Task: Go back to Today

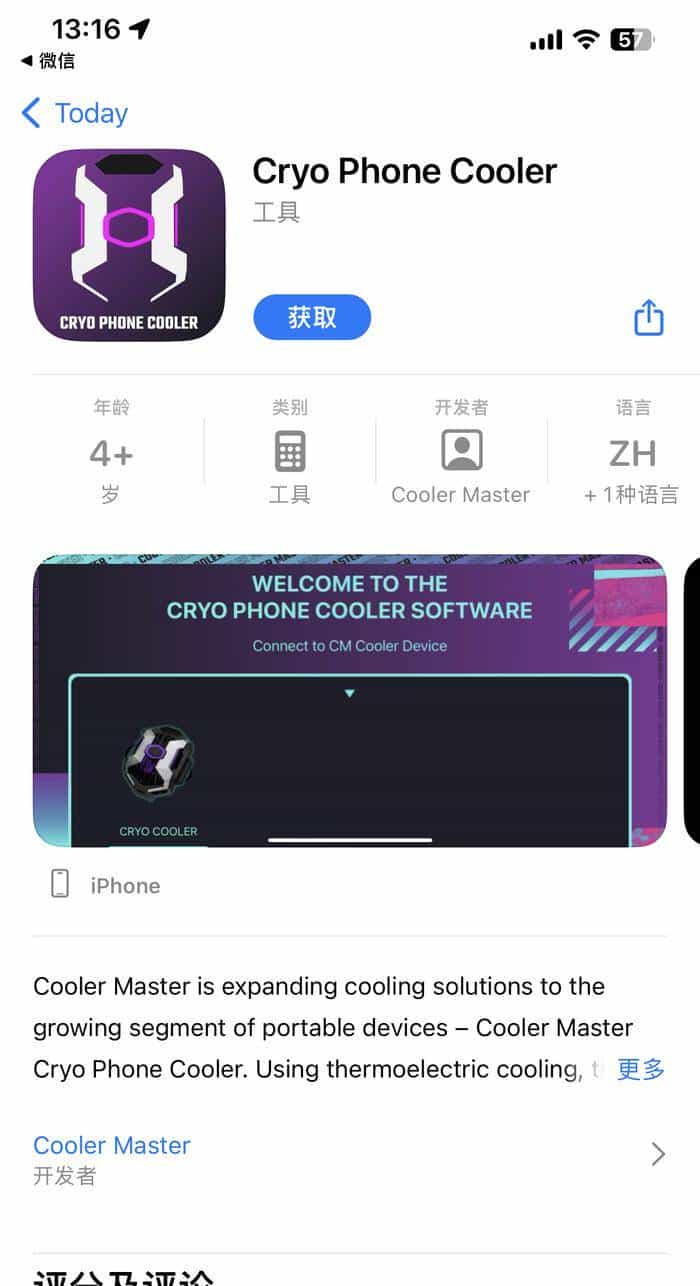Action: tap(75, 113)
